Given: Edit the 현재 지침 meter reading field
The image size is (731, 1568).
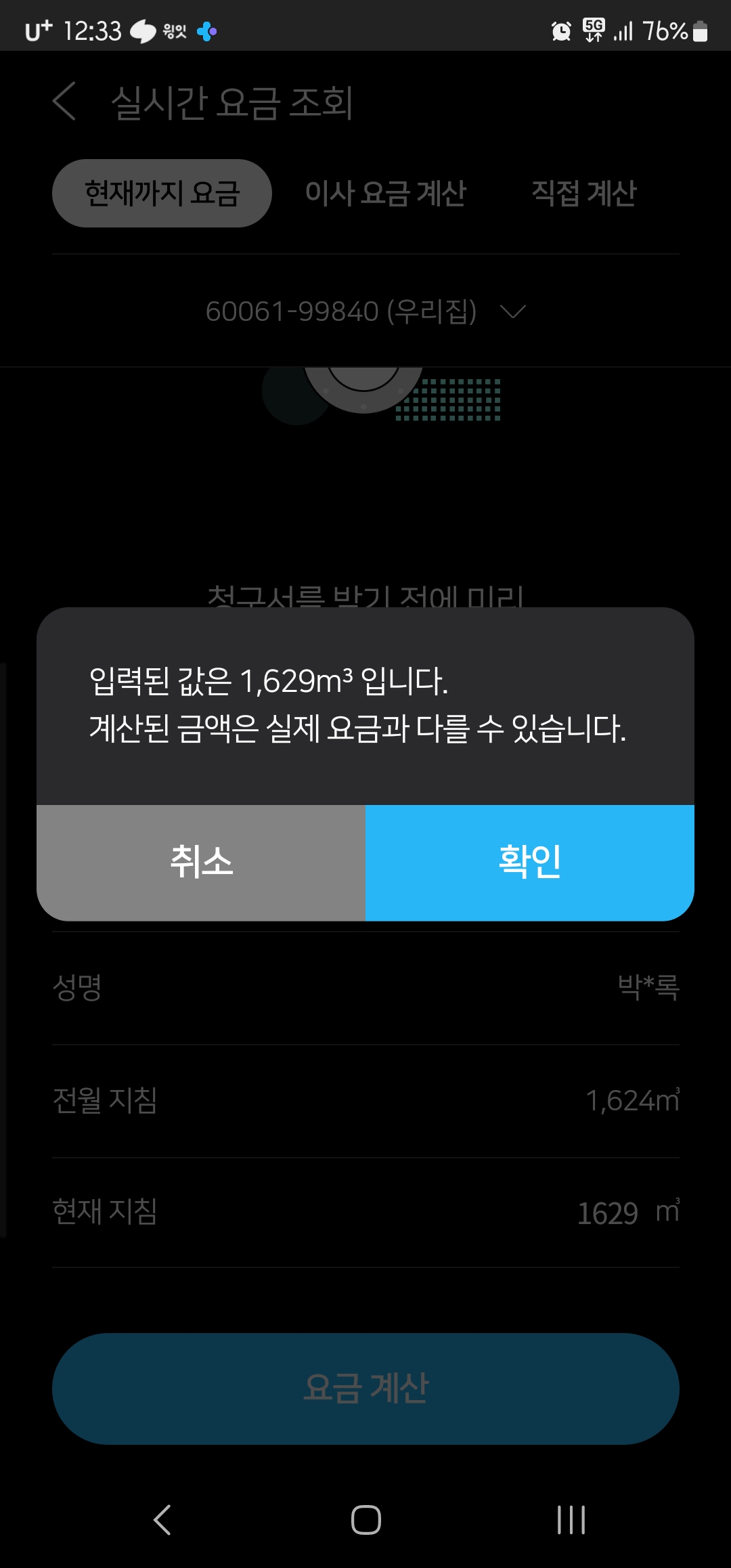Looking at the screenshot, I should (606, 1213).
